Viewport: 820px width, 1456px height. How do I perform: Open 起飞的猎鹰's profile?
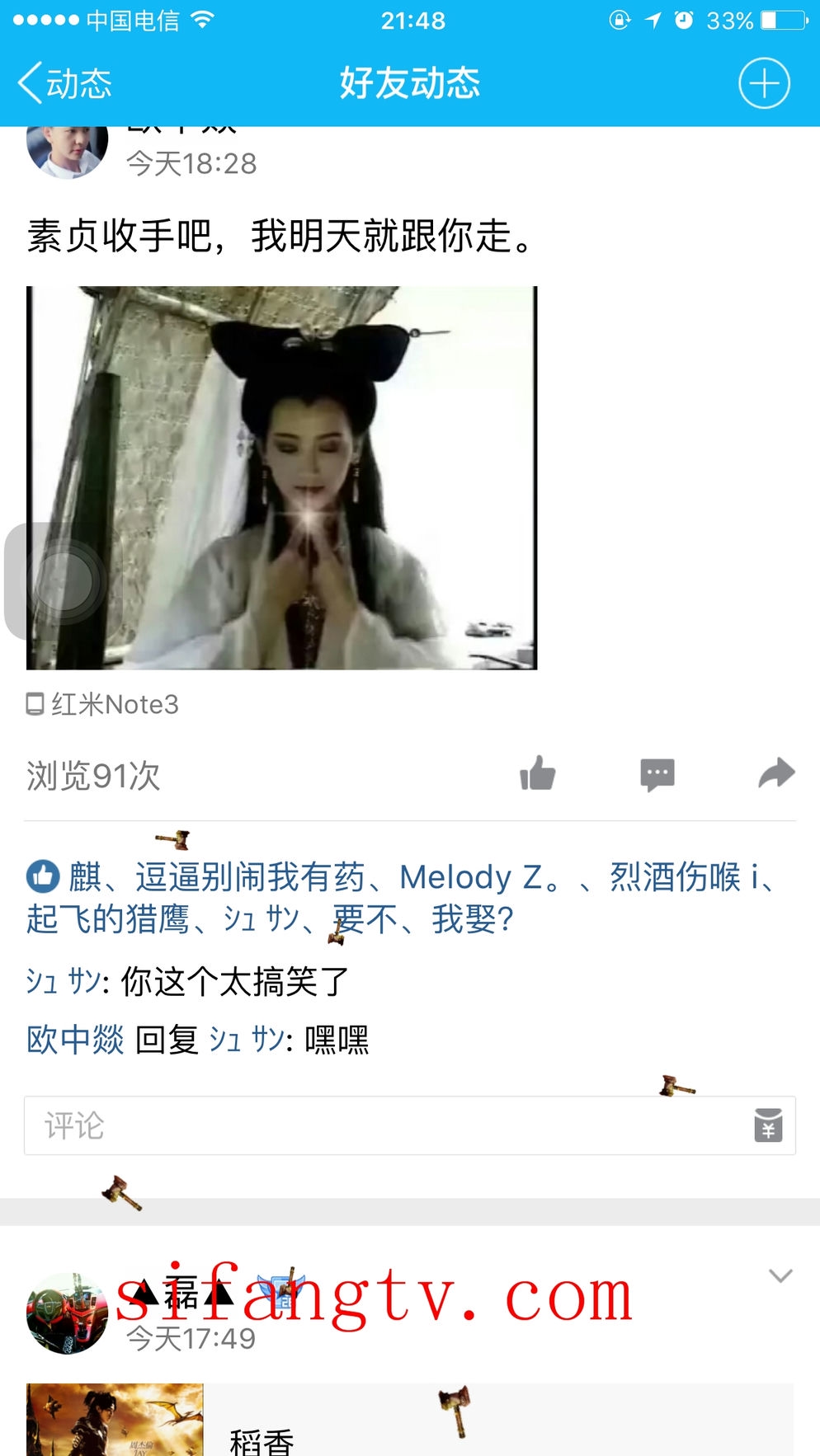click(x=107, y=919)
